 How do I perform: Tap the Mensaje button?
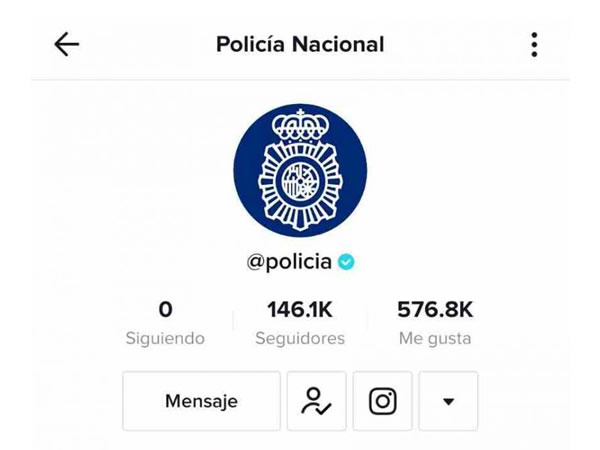point(201,401)
